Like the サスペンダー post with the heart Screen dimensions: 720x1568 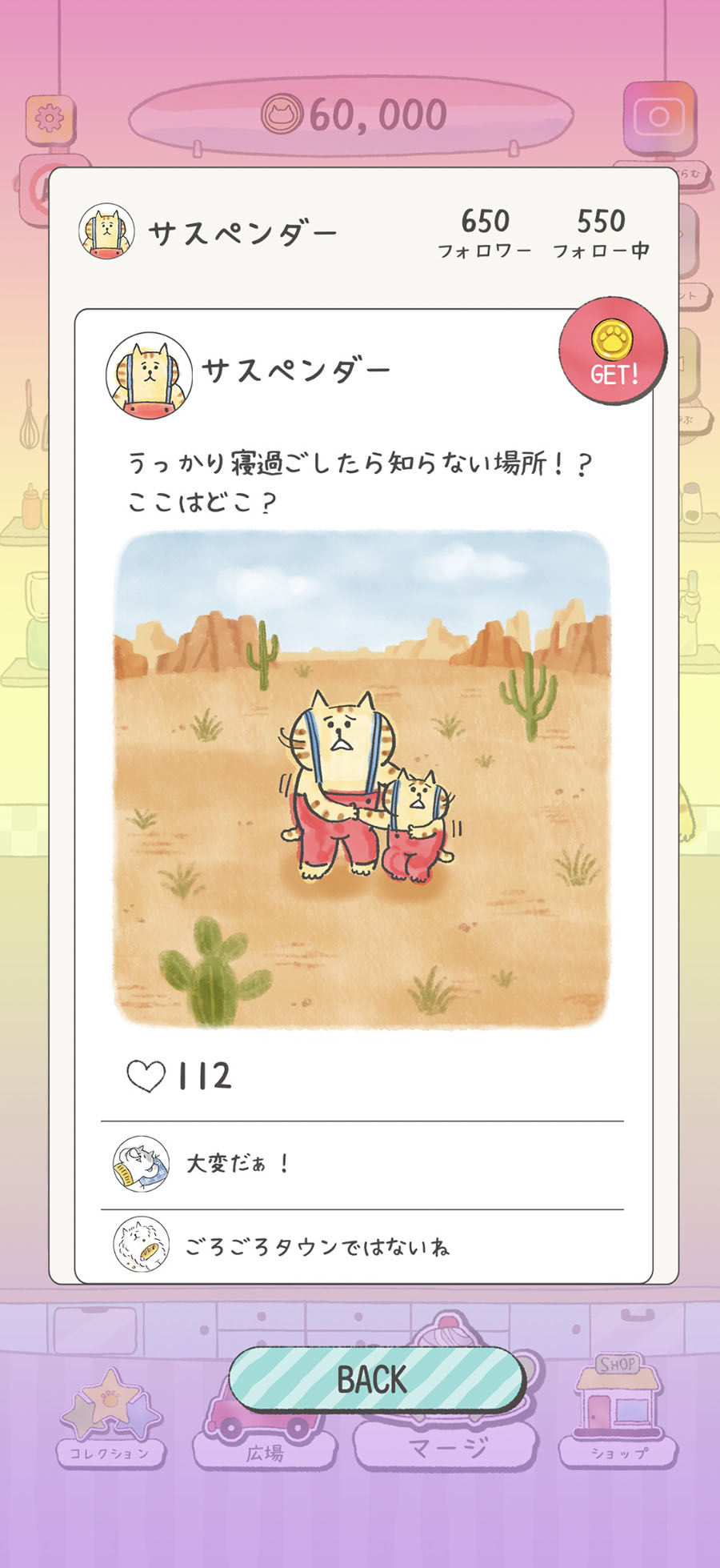pos(146,1076)
